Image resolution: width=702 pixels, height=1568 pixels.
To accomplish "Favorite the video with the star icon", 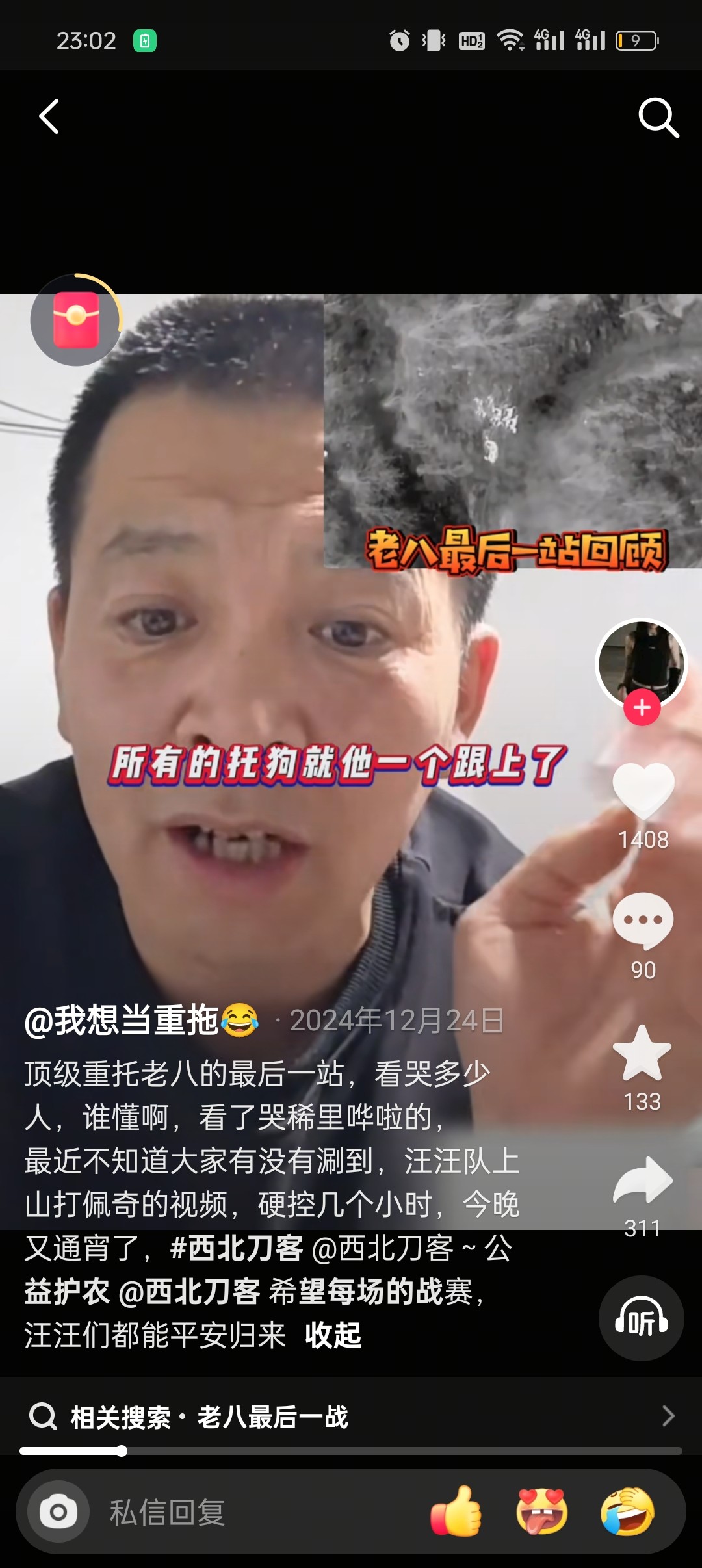I will click(x=642, y=1053).
